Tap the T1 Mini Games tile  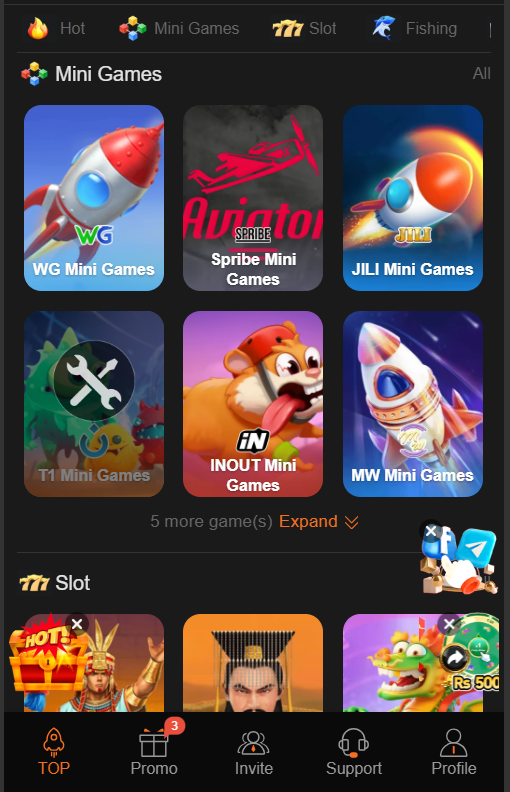tap(94, 404)
